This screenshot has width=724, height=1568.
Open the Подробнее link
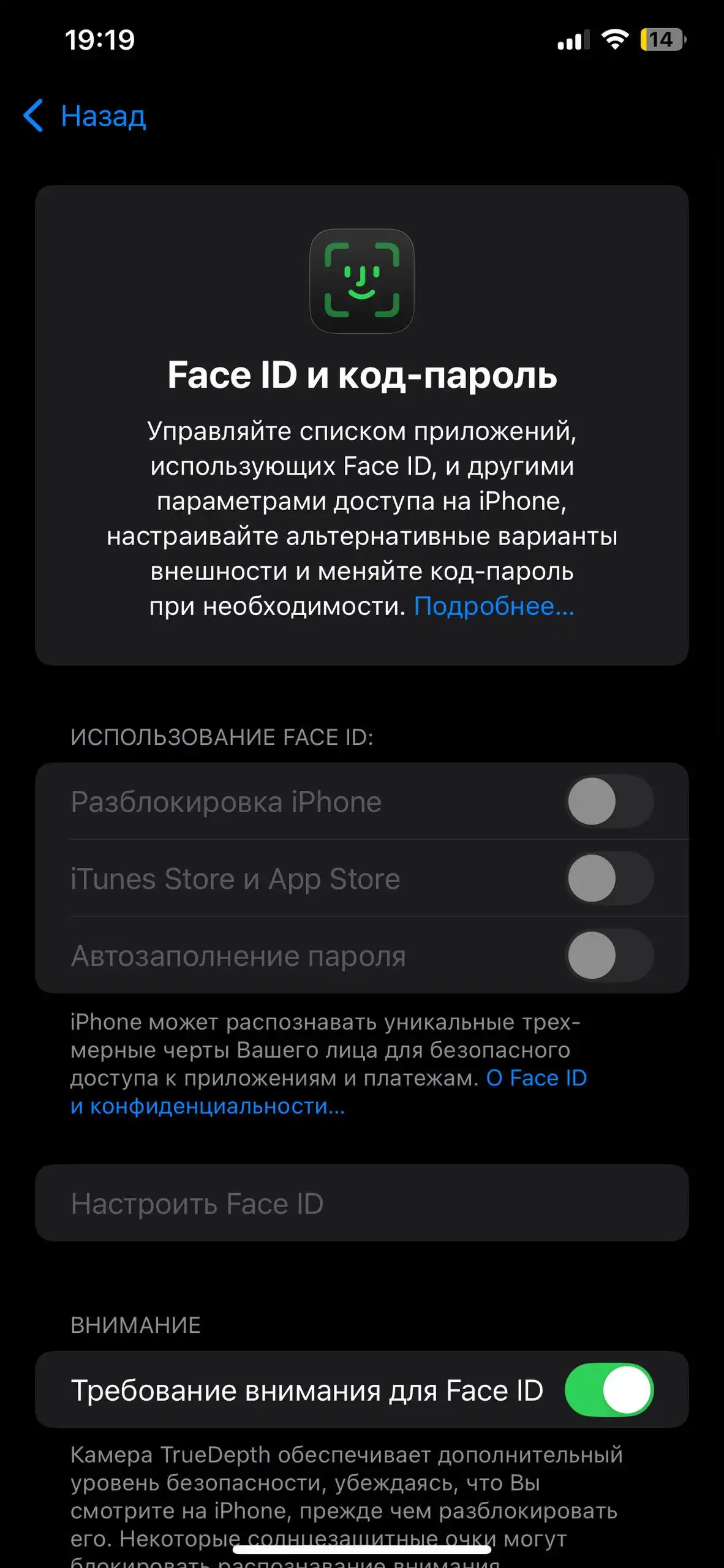coord(493,608)
